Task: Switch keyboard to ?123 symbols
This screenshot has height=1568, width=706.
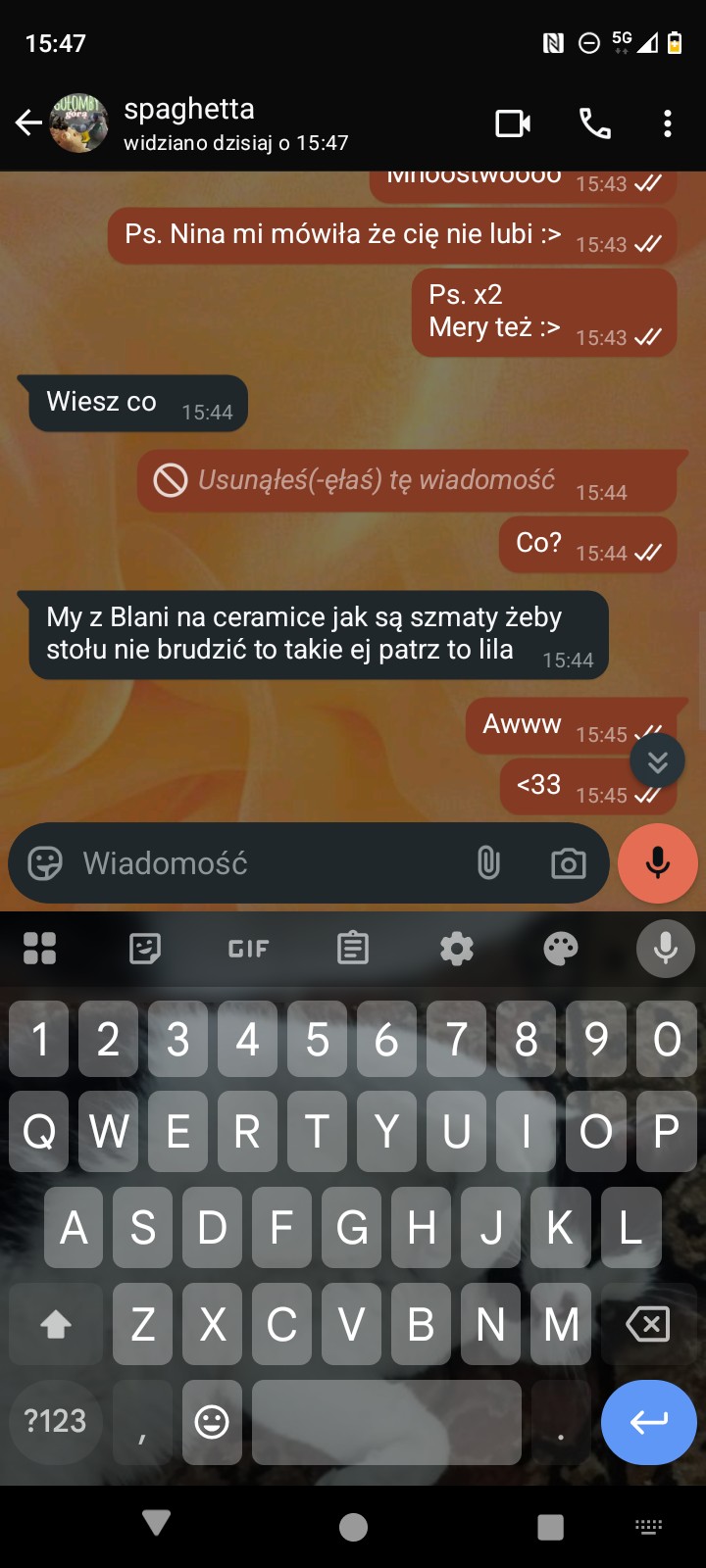Action: (x=56, y=1421)
